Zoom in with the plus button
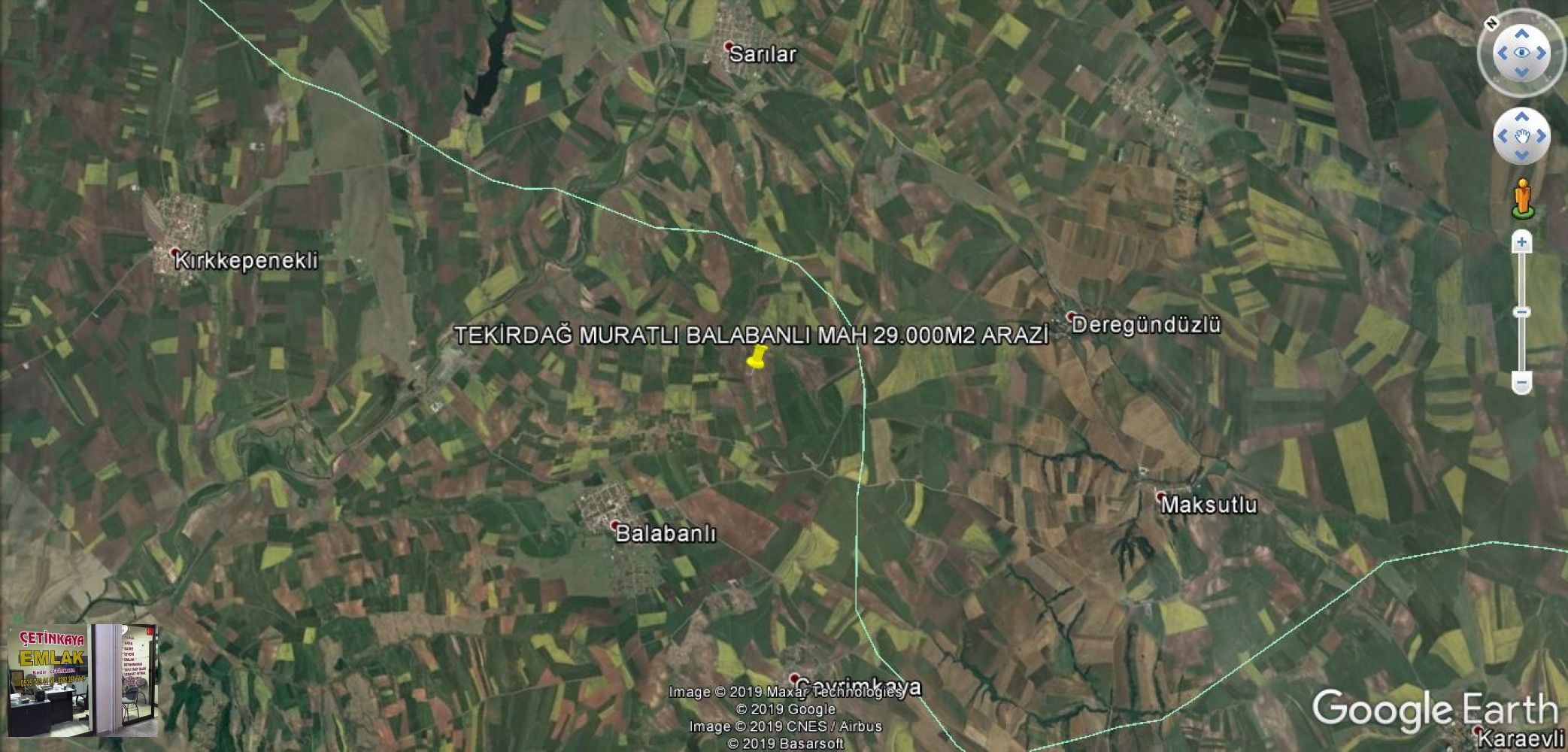This screenshot has height=752, width=1568. click(1521, 242)
